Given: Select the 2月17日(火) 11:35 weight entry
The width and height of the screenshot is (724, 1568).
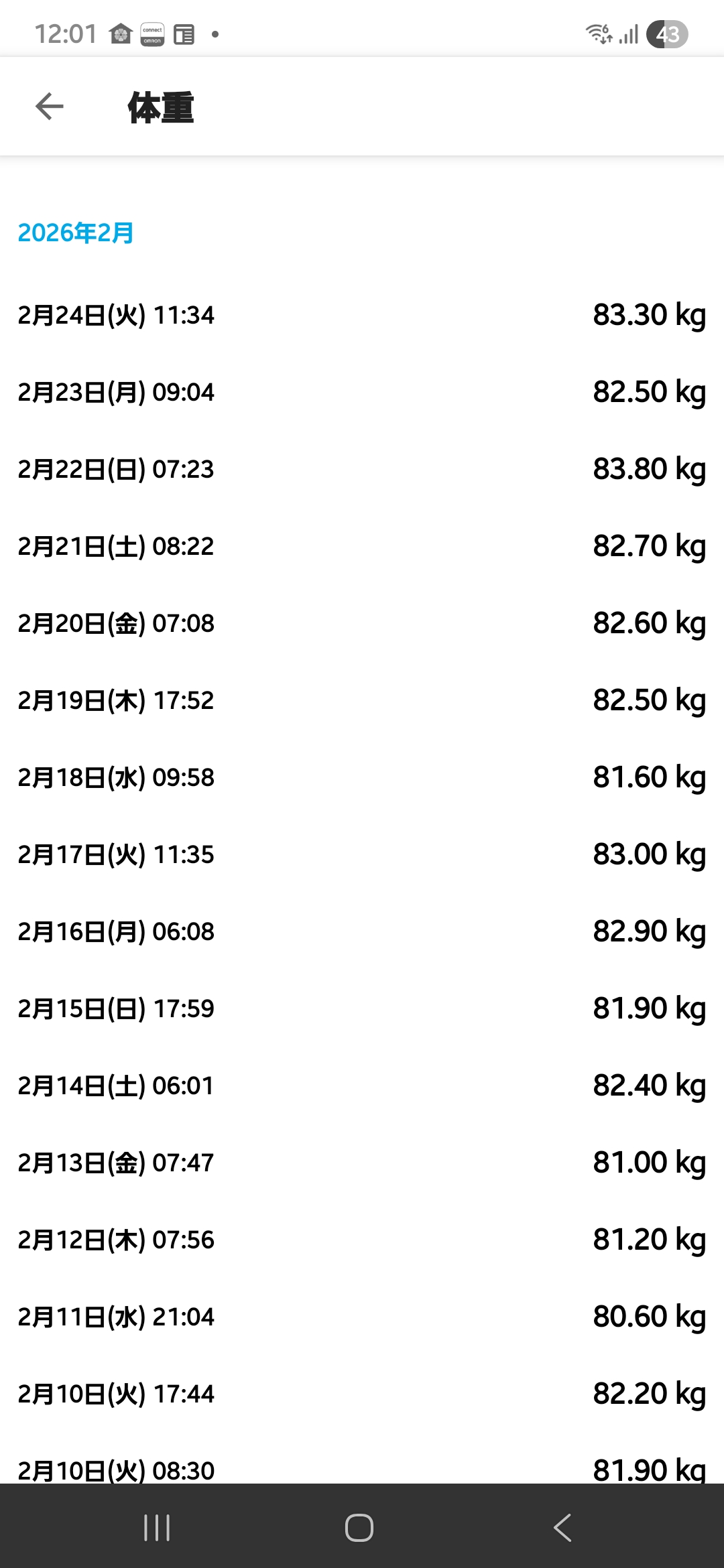Looking at the screenshot, I should [x=362, y=854].
